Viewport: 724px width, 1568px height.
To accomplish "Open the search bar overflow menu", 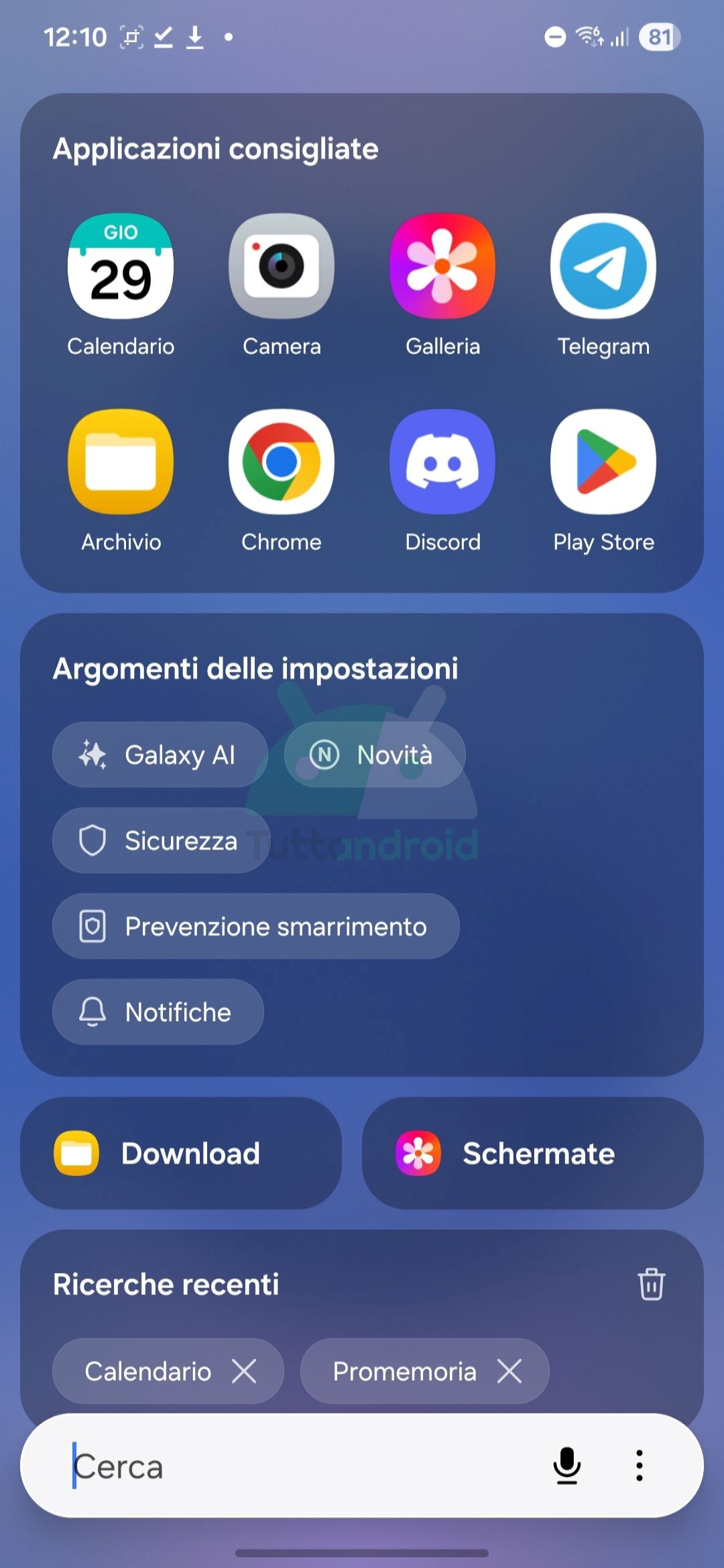I will (640, 1465).
